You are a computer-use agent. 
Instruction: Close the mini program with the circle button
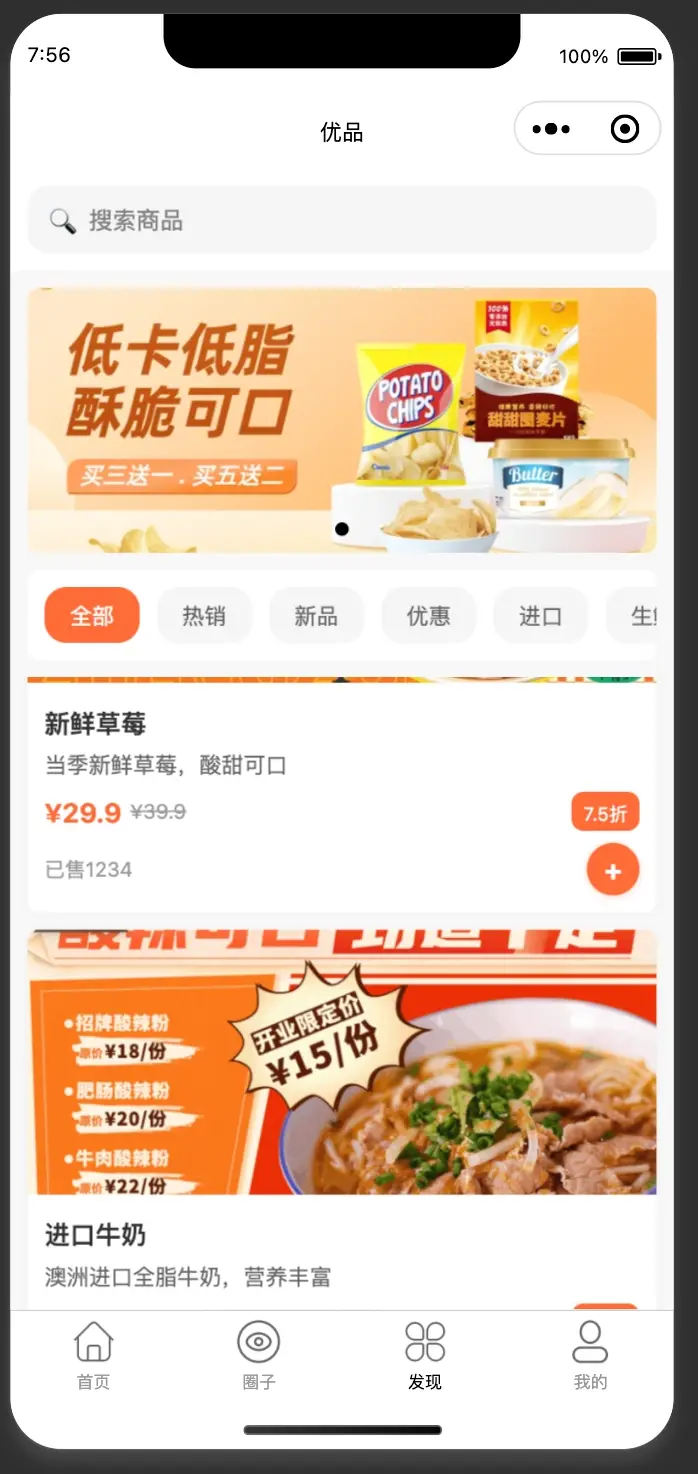625,129
